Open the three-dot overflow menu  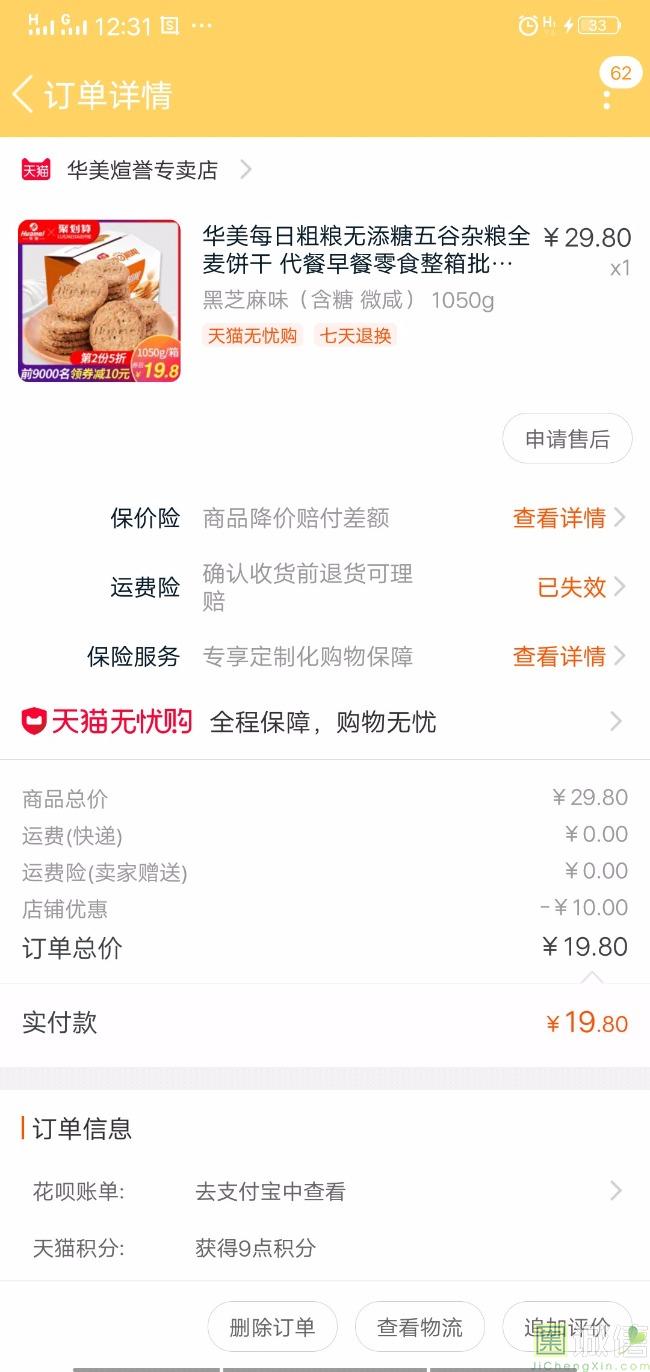607,98
